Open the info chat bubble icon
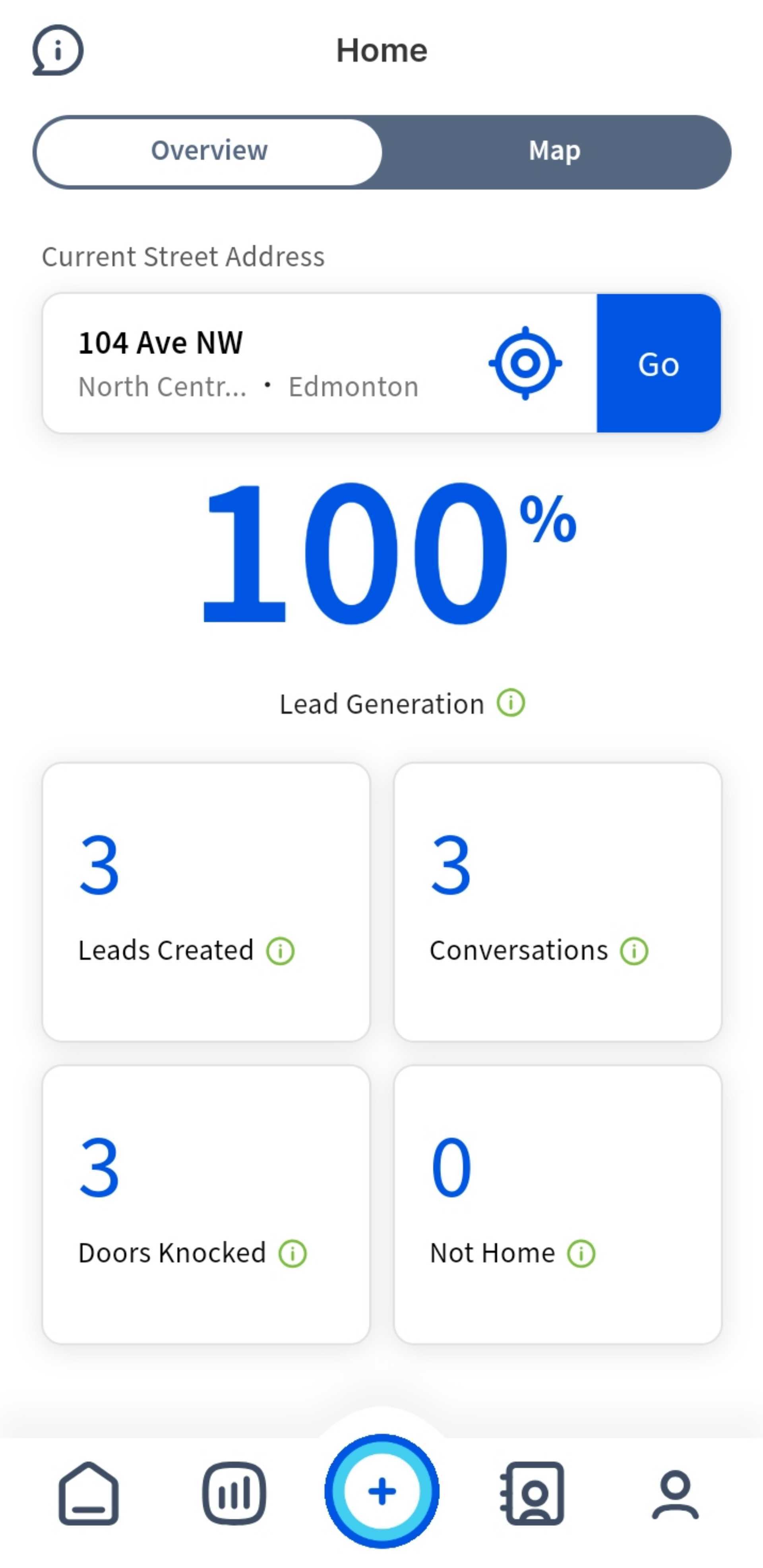 point(58,50)
